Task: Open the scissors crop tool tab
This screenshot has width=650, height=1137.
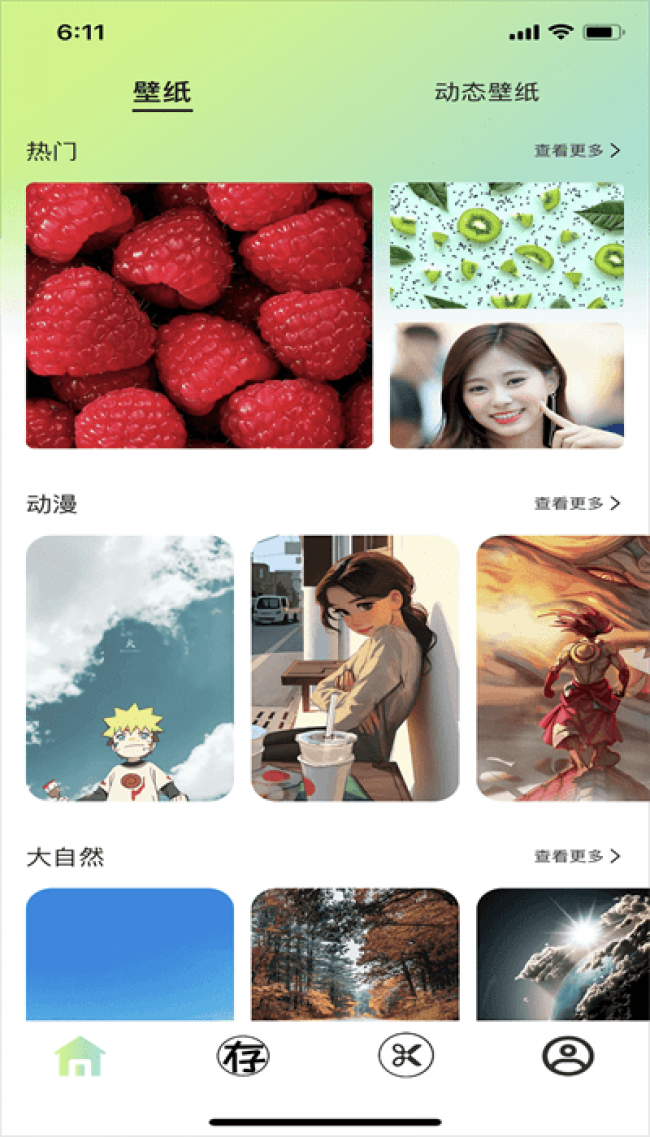Action: pos(406,1056)
